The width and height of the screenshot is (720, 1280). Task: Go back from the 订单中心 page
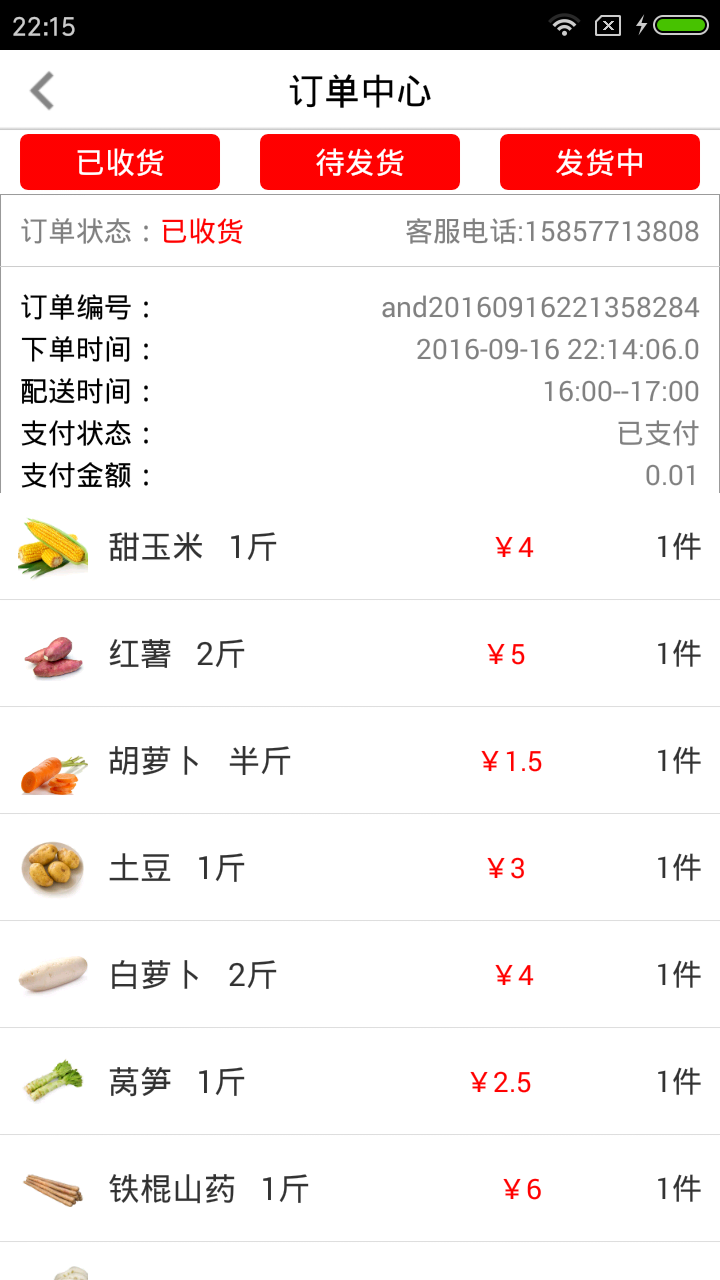42,91
